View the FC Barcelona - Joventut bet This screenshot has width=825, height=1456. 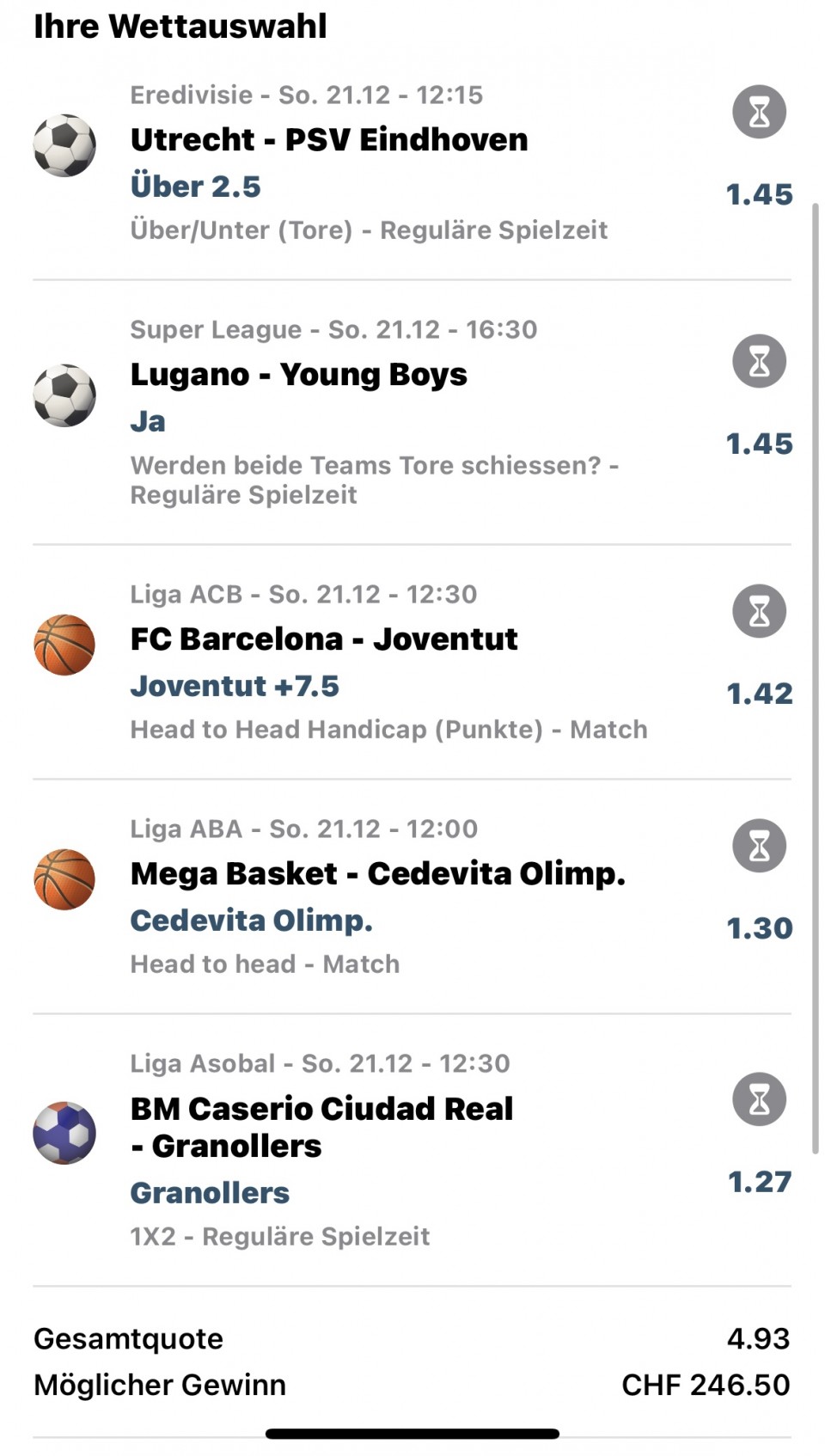pos(324,639)
